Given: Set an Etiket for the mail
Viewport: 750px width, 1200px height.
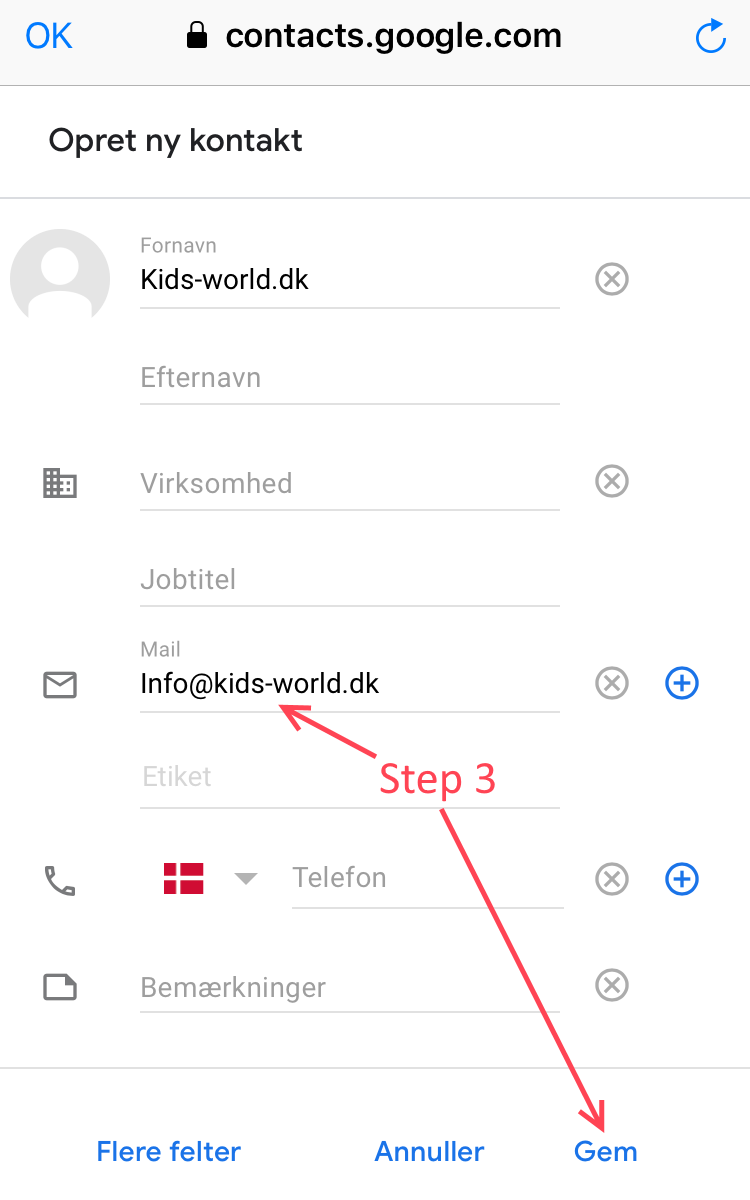Looking at the screenshot, I should [x=349, y=778].
